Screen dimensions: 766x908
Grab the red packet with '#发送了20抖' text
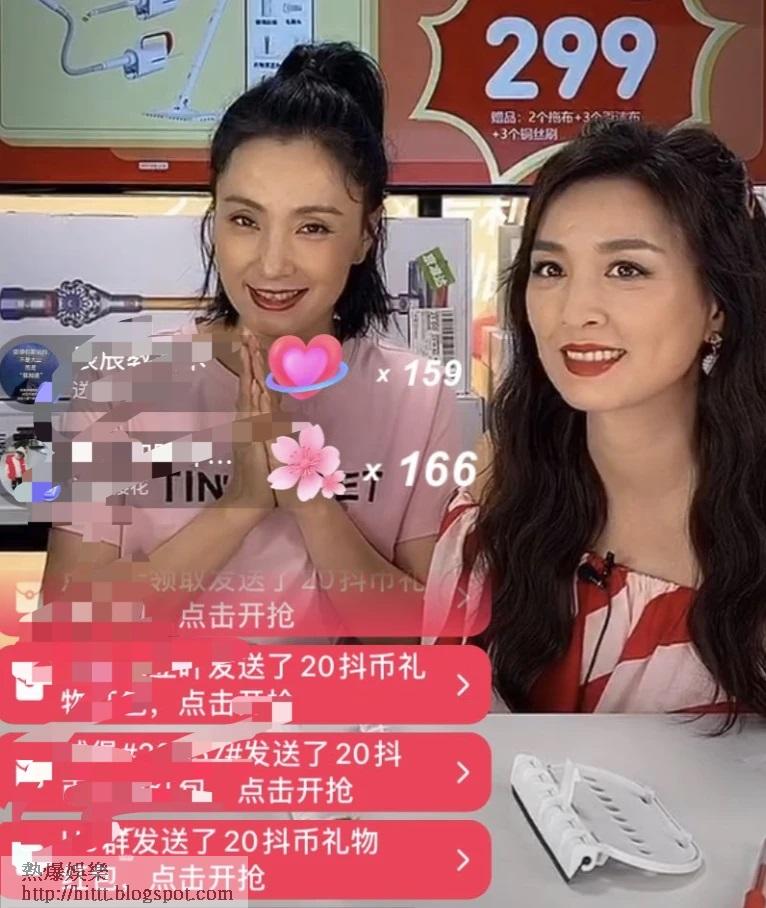[x=245, y=772]
